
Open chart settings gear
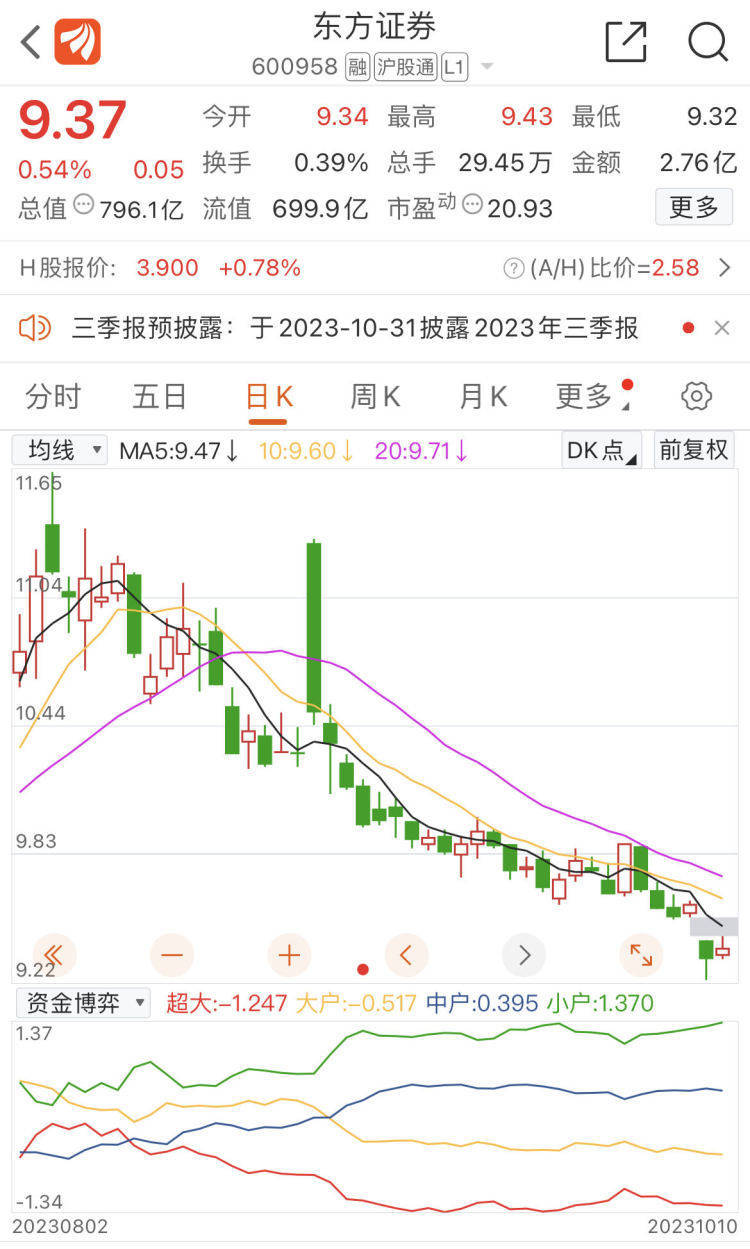click(696, 397)
